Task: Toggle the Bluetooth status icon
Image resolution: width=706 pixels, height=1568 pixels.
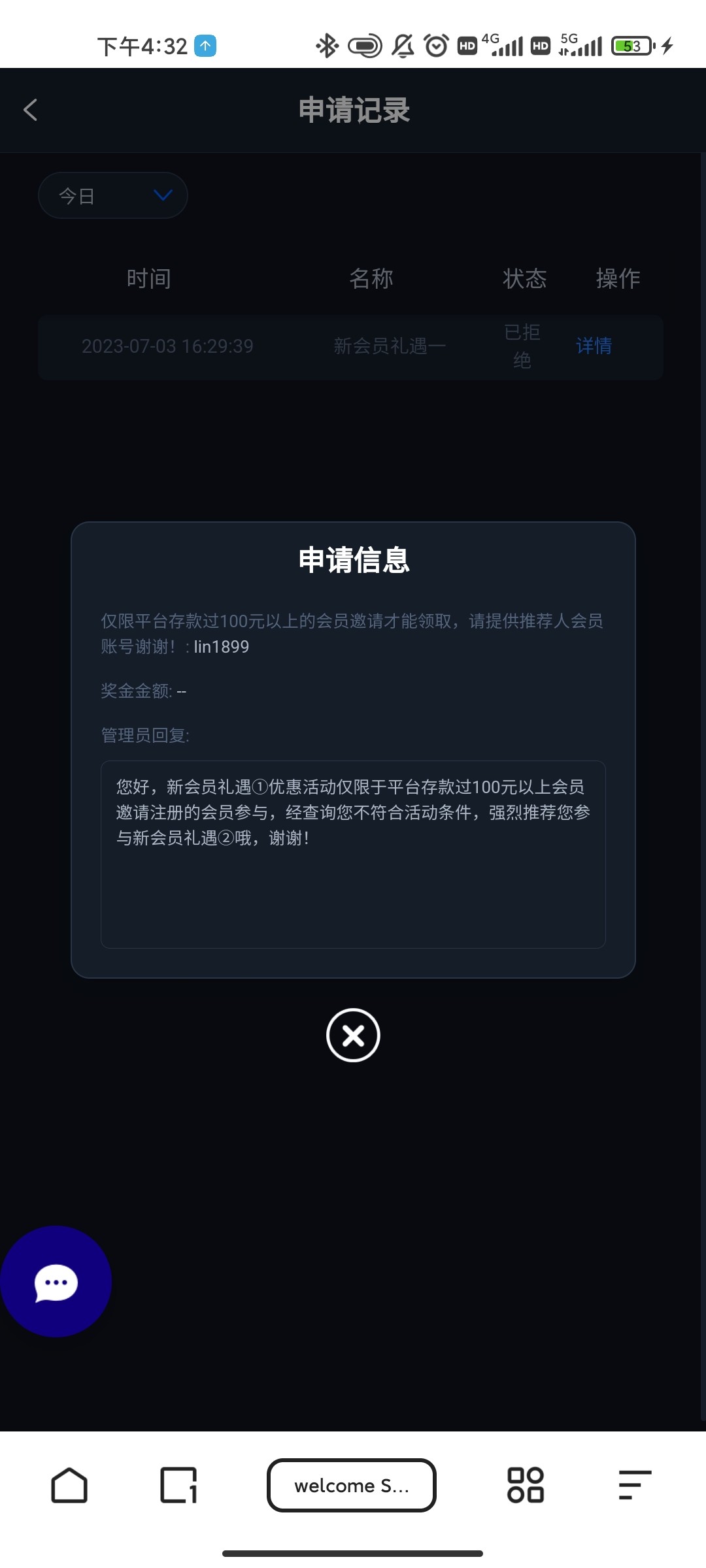Action: pyautogui.click(x=327, y=45)
